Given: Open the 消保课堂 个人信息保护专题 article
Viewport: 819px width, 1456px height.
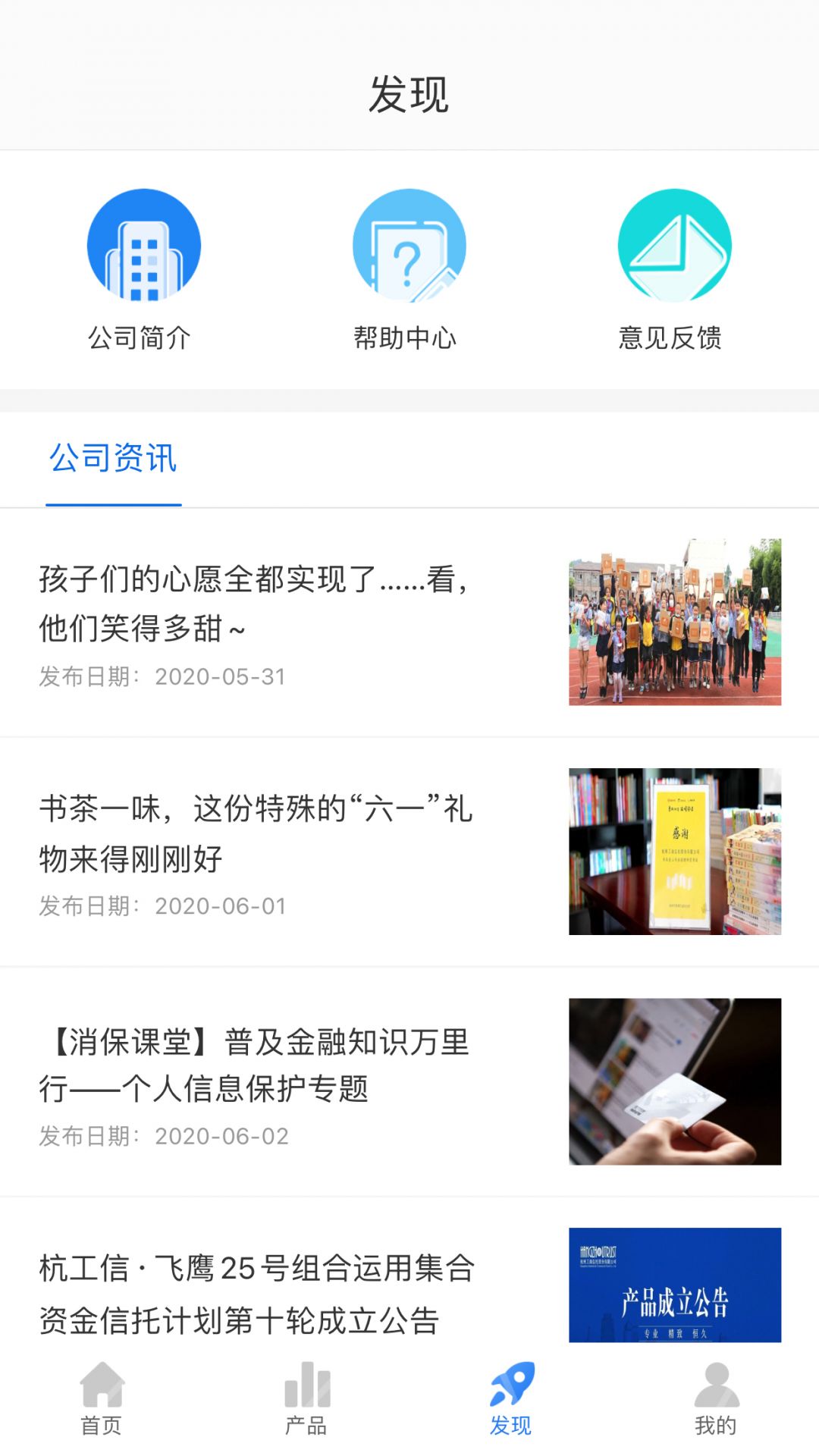Looking at the screenshot, I should [409, 1082].
